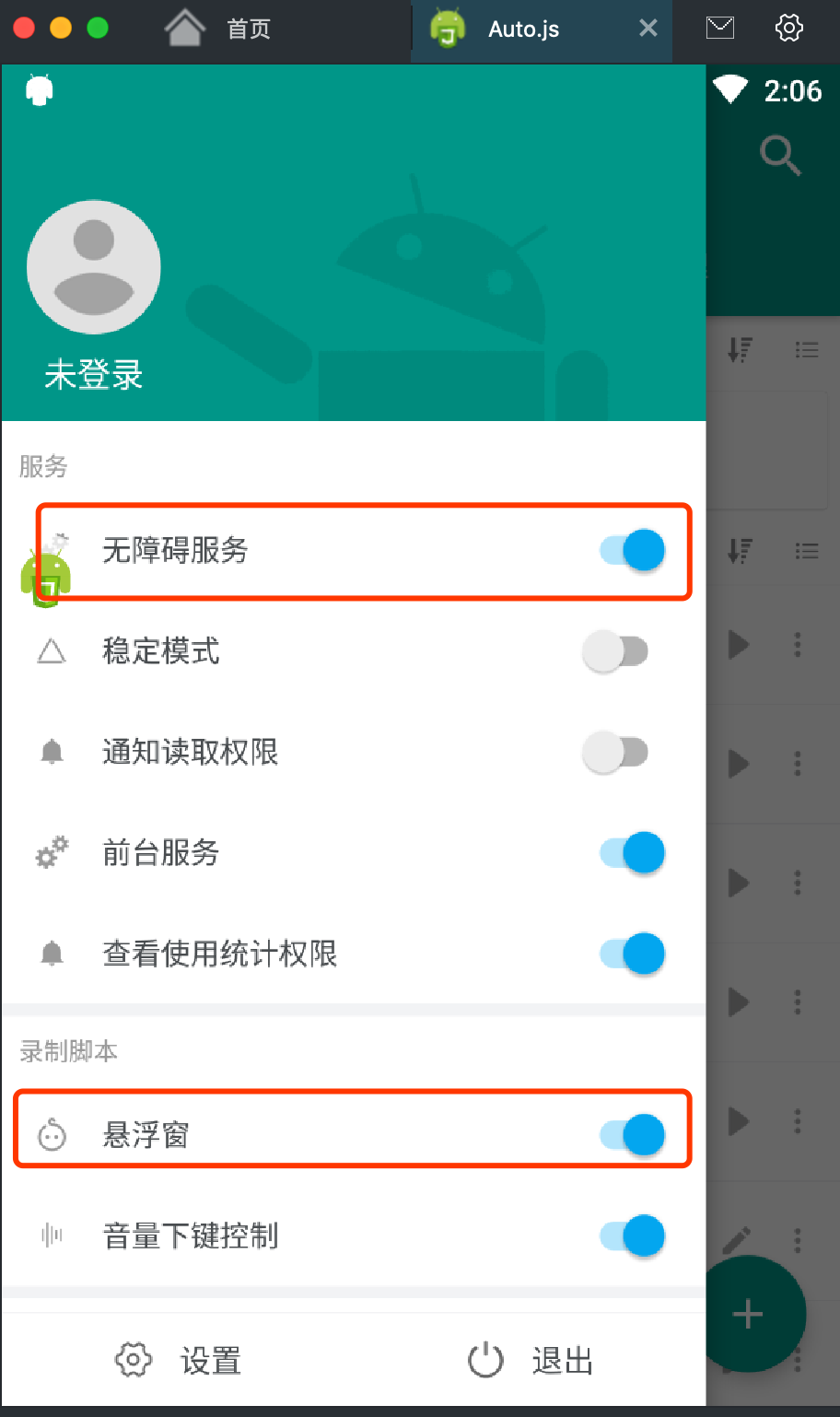Toggle 查看使用统计权限 switch
Viewport: 840px width, 1417px height.
[633, 954]
